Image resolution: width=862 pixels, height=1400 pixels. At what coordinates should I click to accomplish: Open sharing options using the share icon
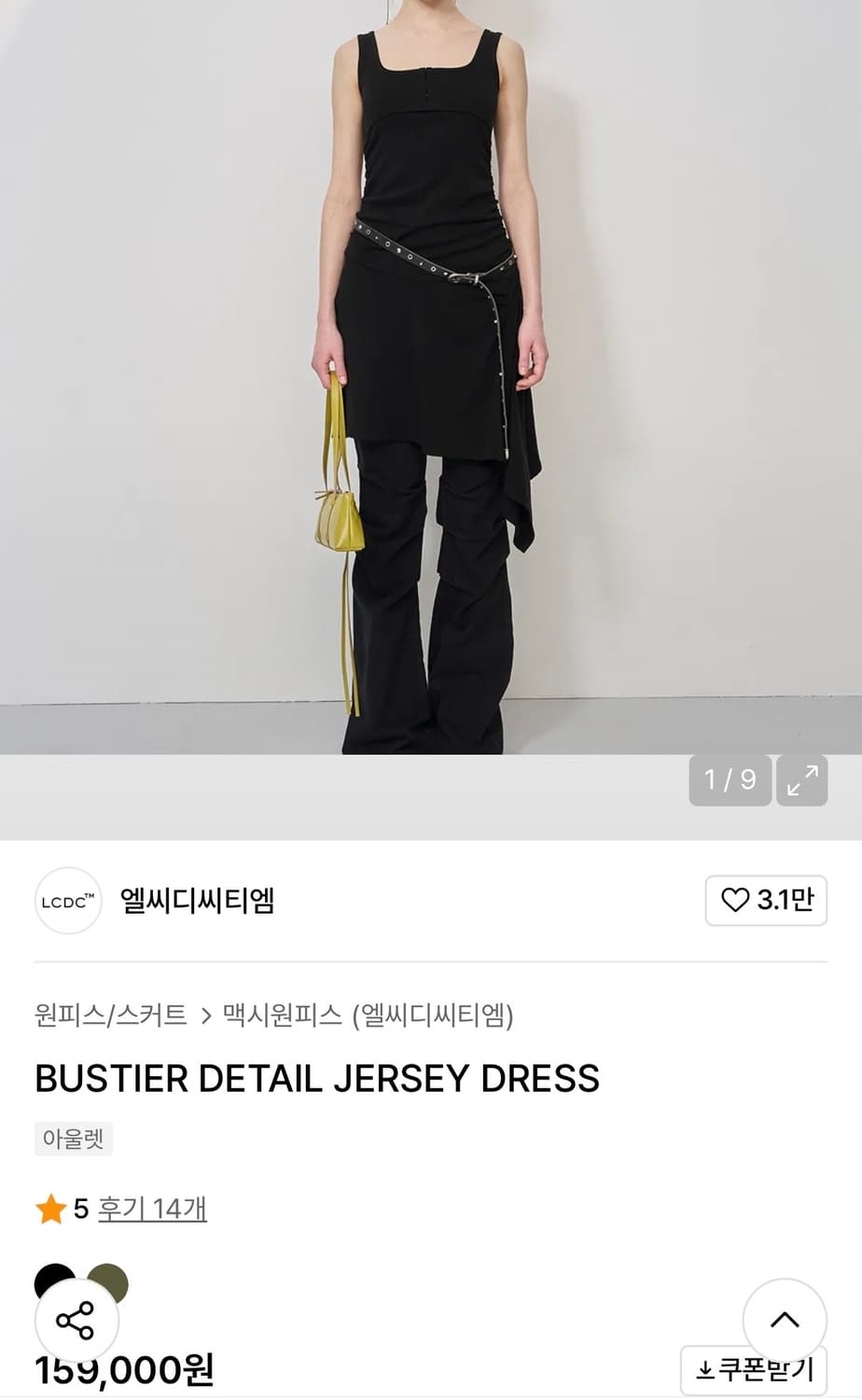(78, 1322)
